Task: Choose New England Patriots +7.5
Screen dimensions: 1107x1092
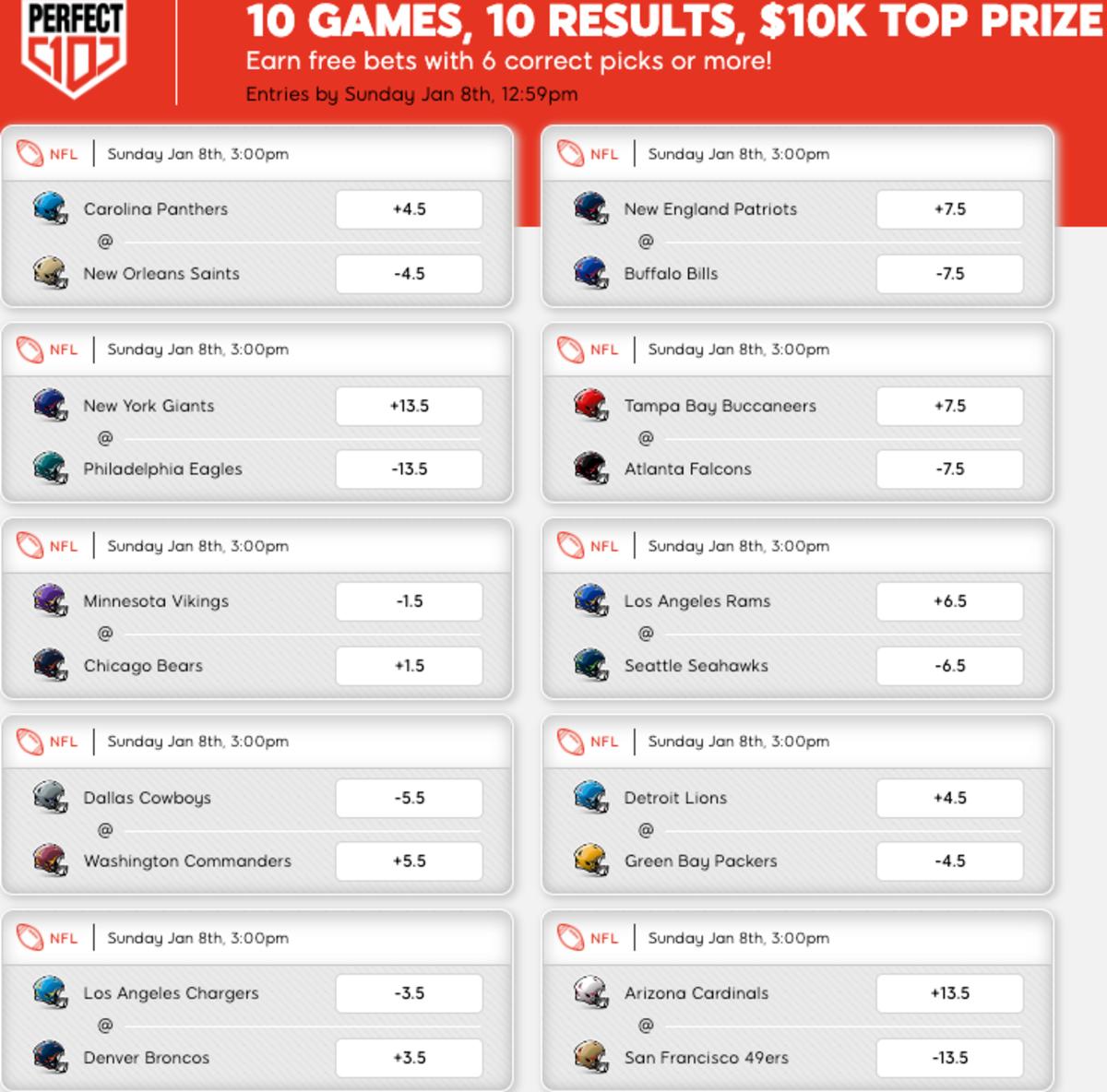Action: [949, 209]
